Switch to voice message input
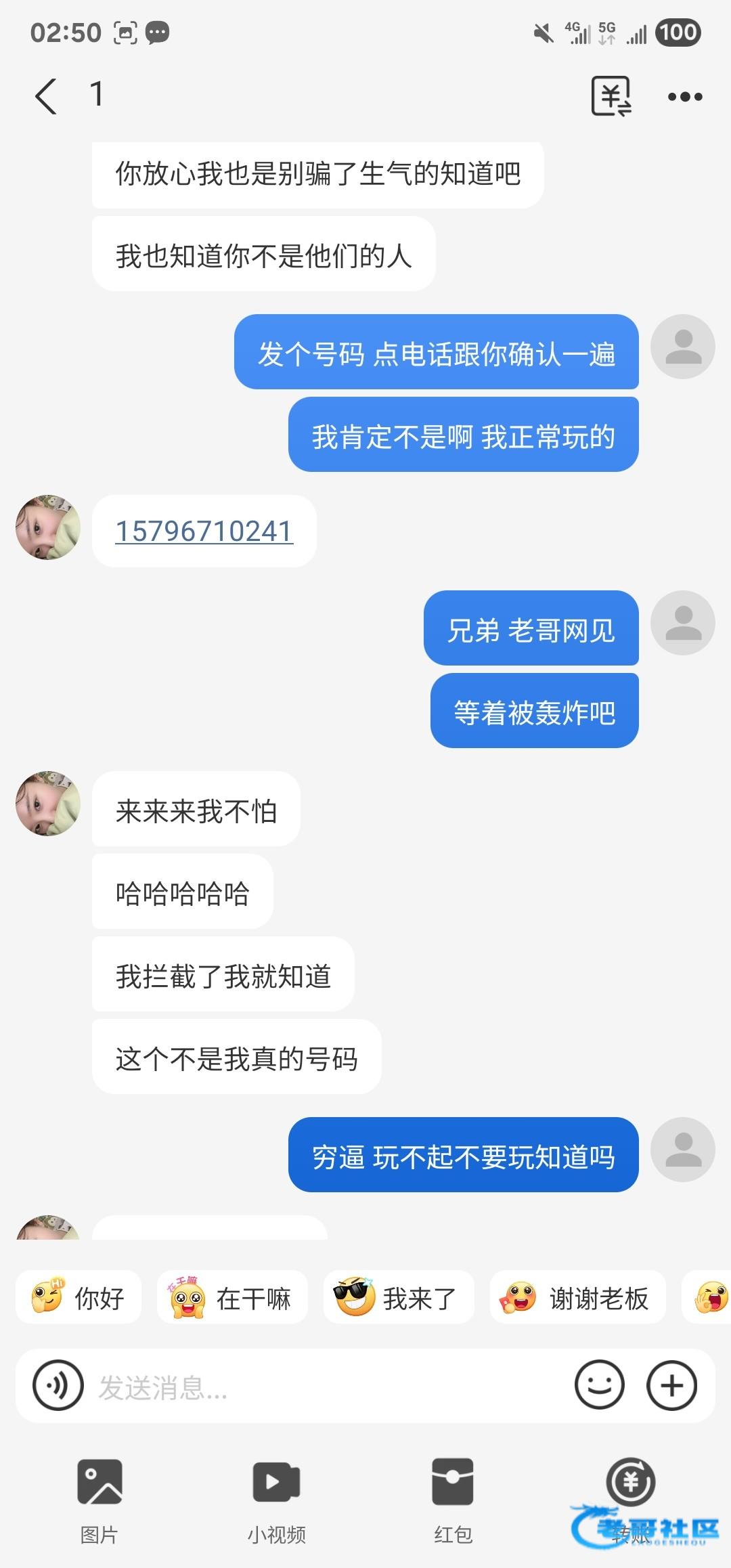The width and height of the screenshot is (731, 1568). point(58,1386)
